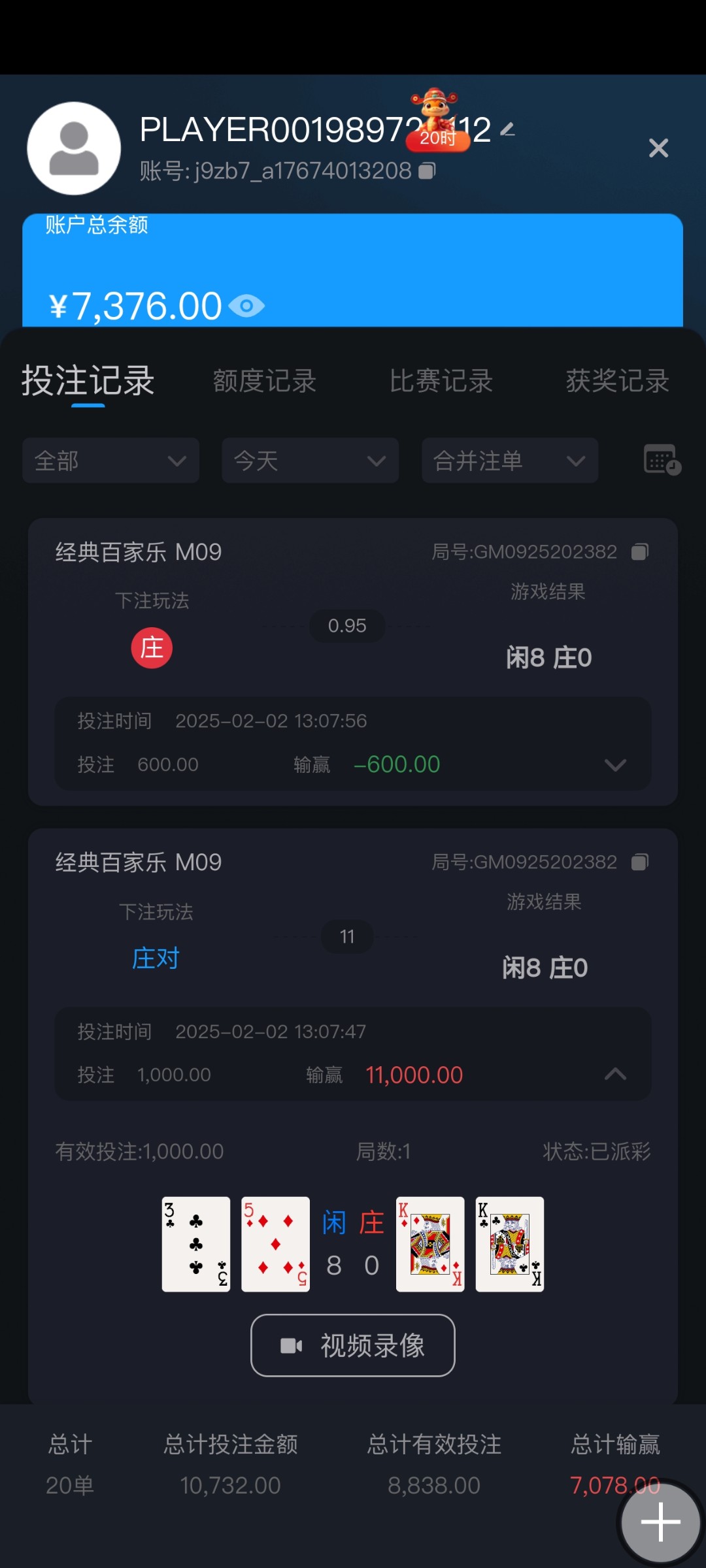
Task: Copy round number on the 庄对 bet card
Action: (x=640, y=862)
